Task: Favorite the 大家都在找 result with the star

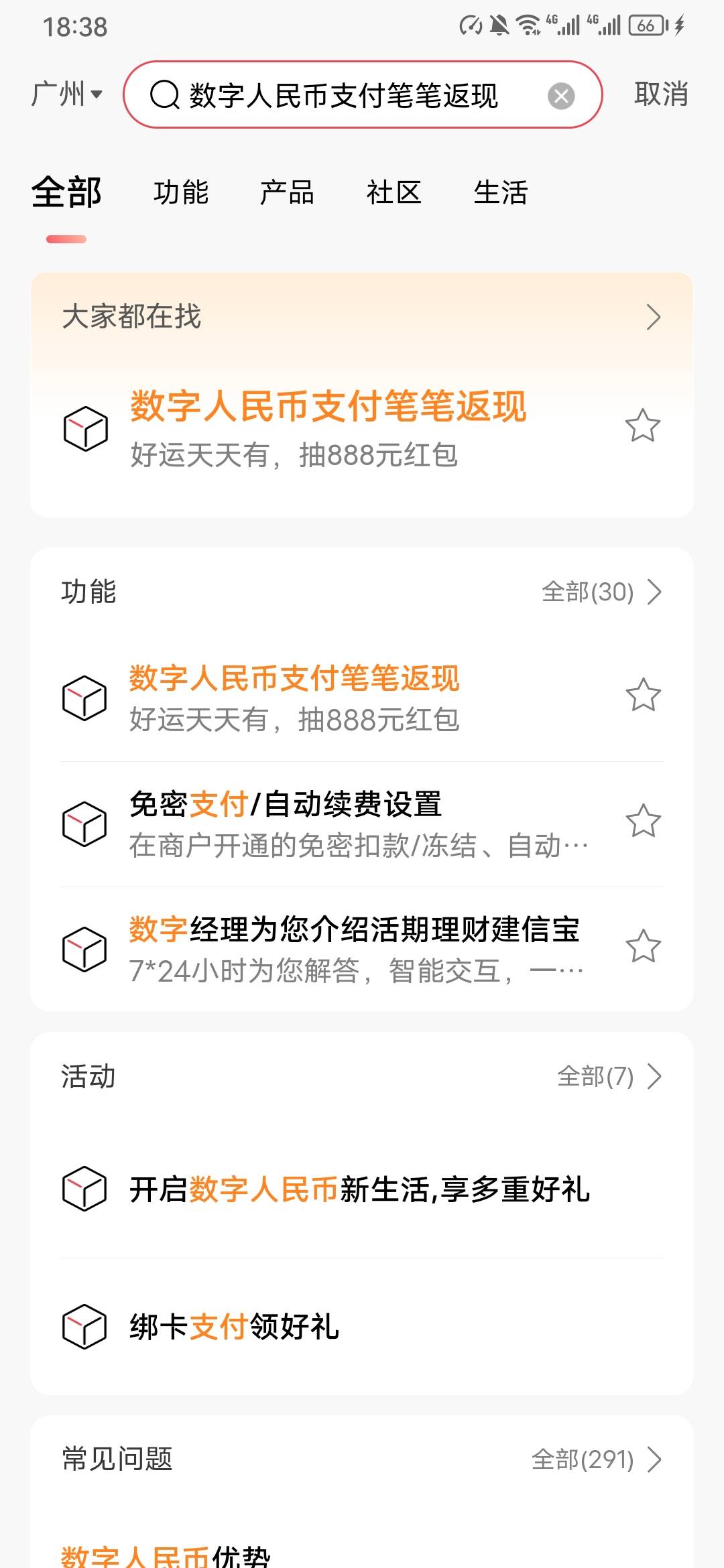Action: tap(642, 426)
